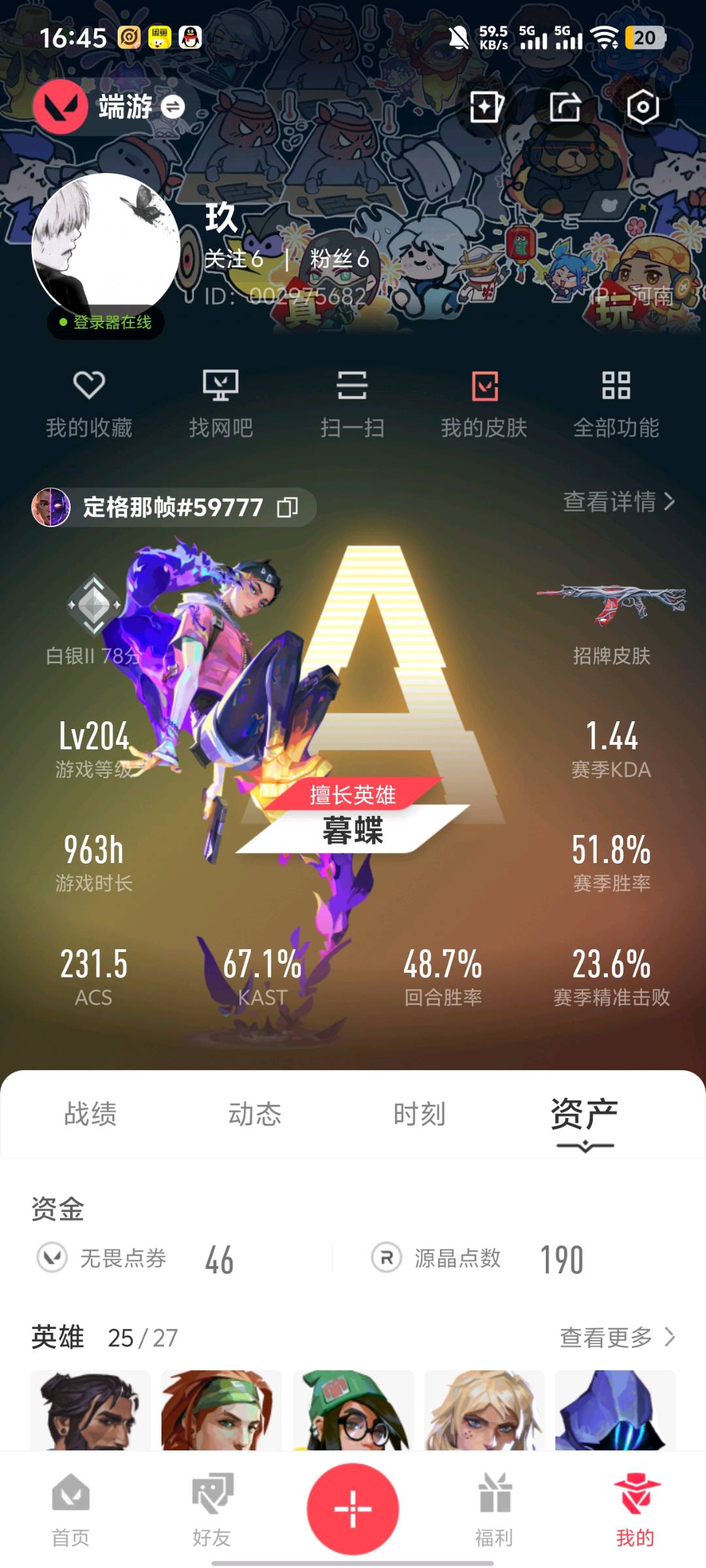Image resolution: width=706 pixels, height=1568 pixels.
Task: Tap the red plus create button
Action: point(353,1509)
